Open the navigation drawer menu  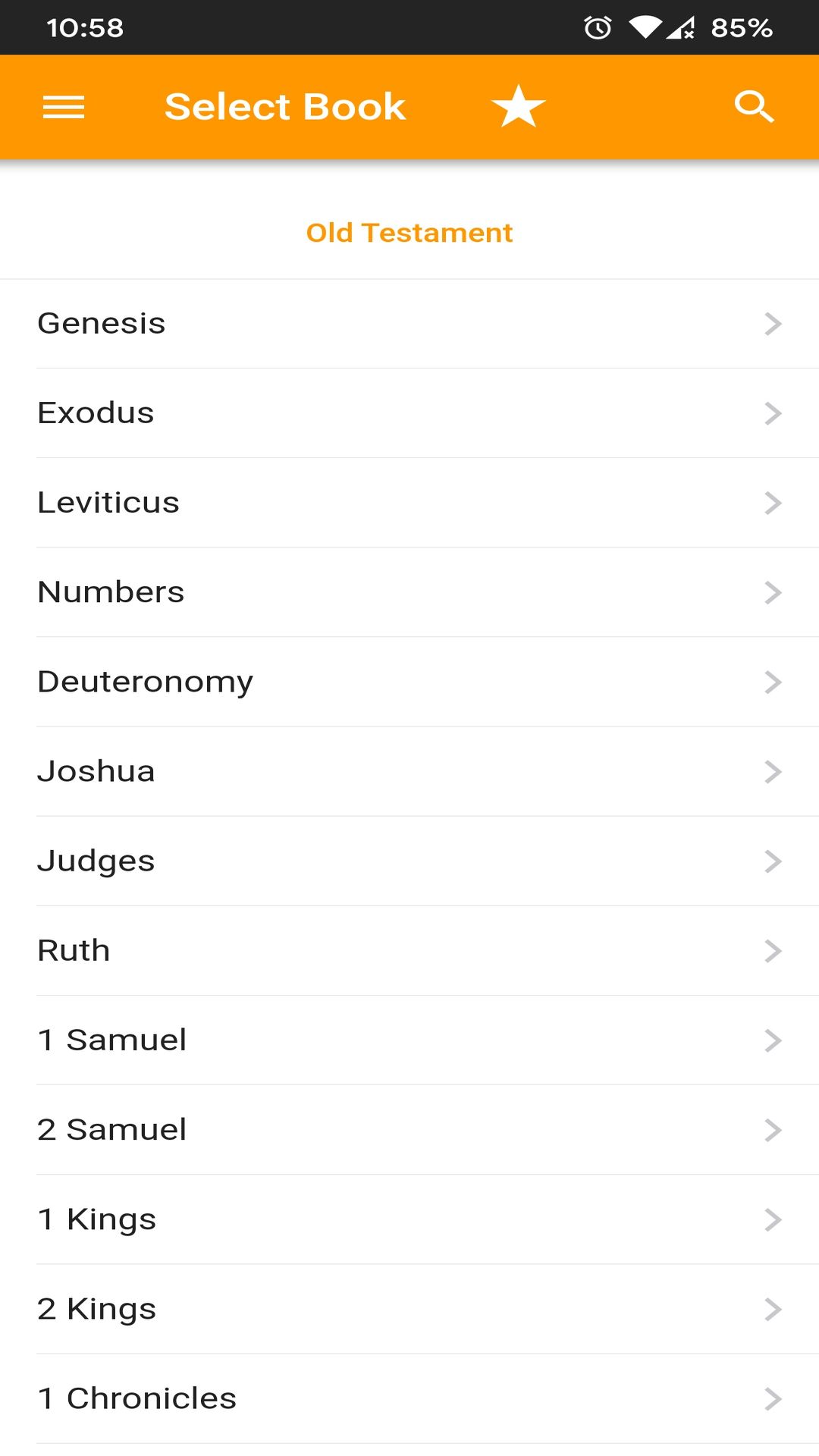63,105
